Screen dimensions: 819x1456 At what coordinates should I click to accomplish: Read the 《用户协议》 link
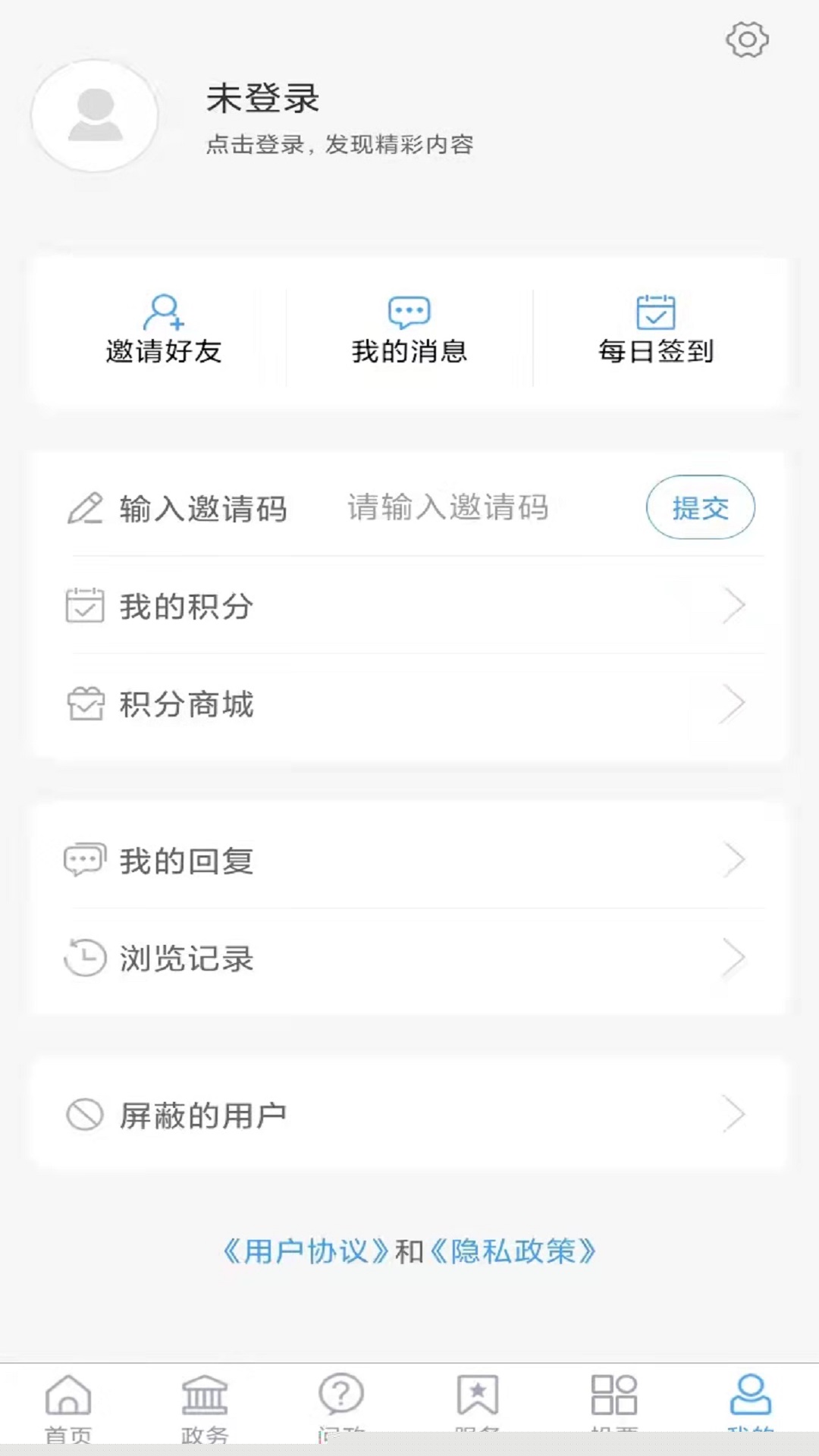click(306, 1251)
